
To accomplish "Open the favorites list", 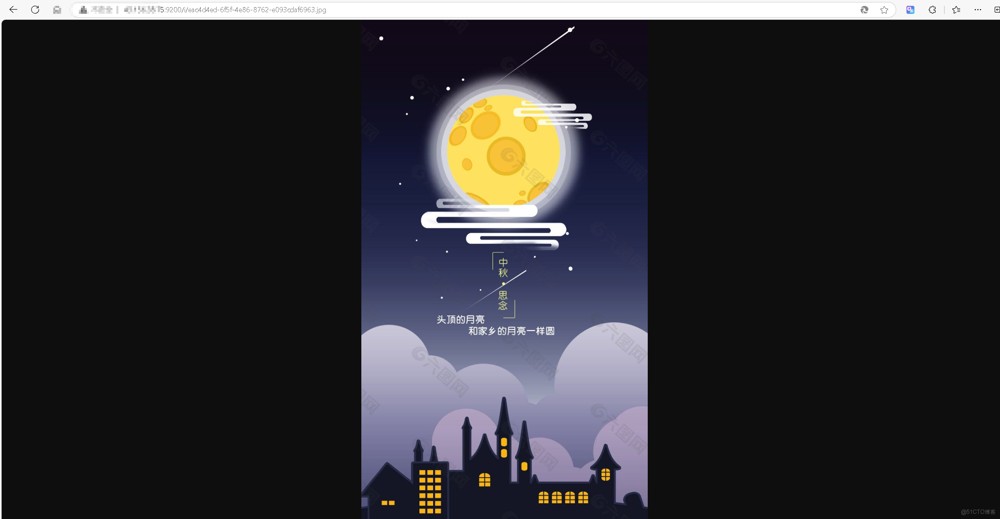I will [956, 9].
